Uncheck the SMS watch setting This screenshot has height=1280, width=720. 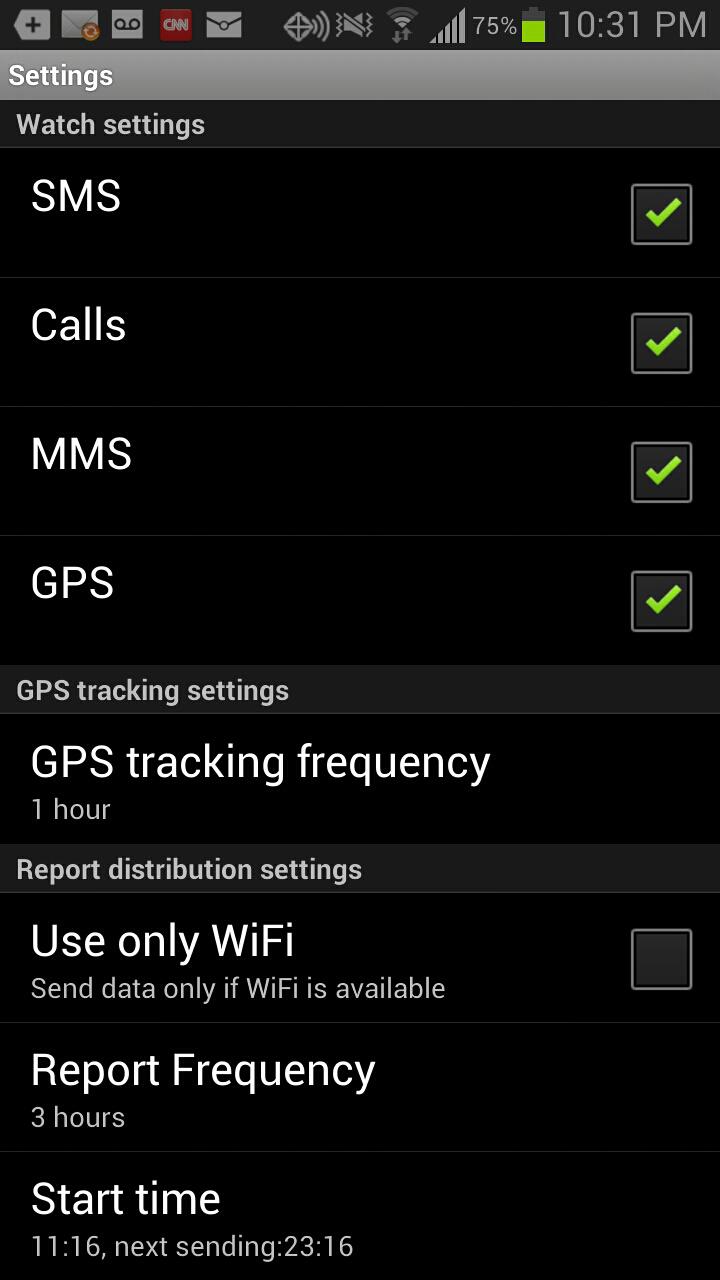[661, 214]
